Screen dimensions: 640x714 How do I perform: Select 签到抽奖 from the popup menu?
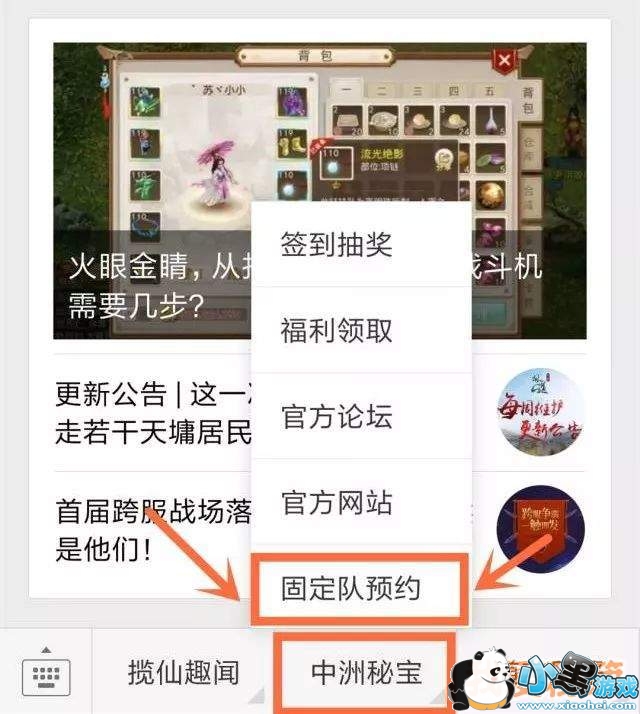336,246
